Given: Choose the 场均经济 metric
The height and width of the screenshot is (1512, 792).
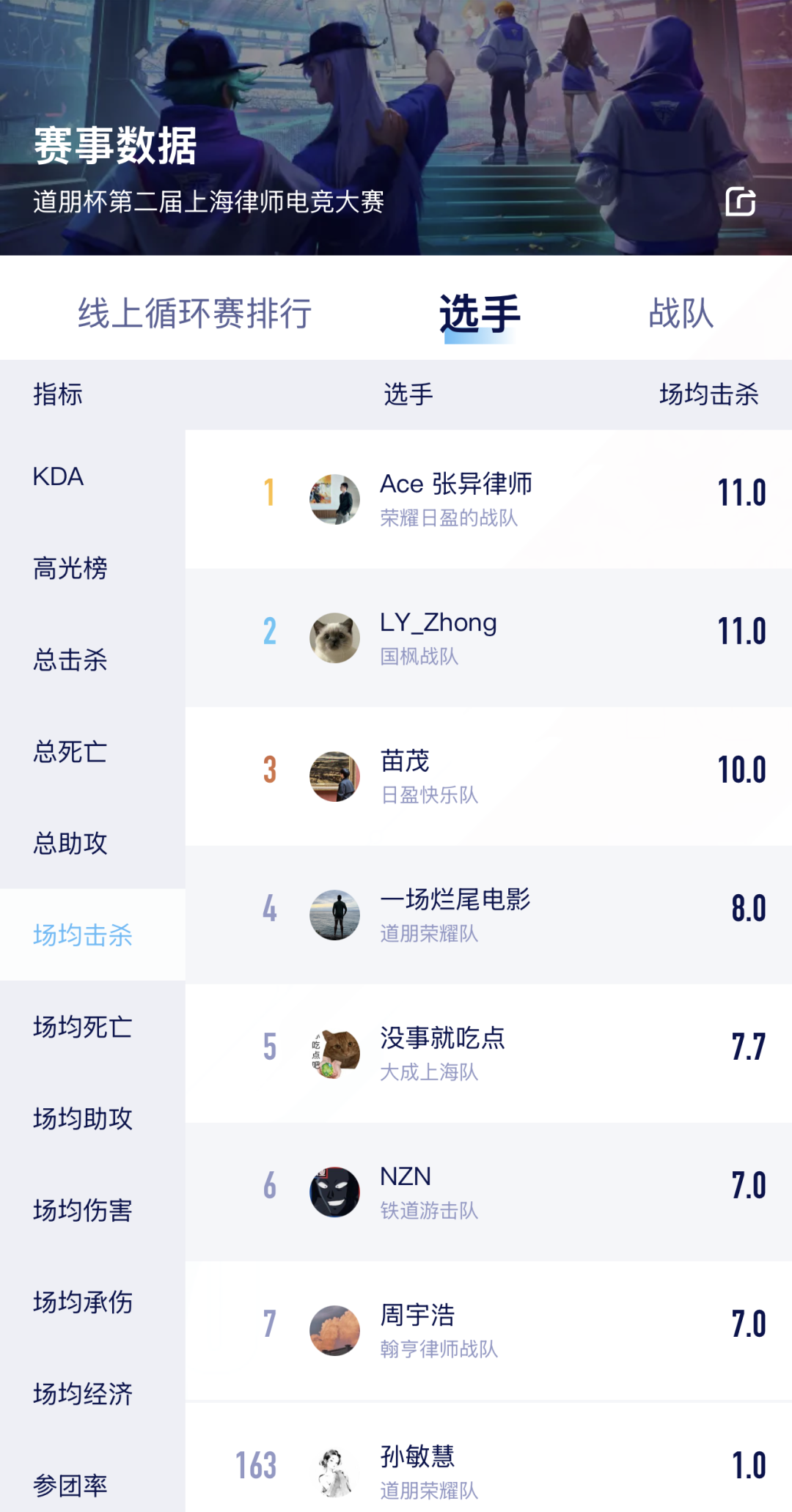Looking at the screenshot, I should tap(82, 1393).
